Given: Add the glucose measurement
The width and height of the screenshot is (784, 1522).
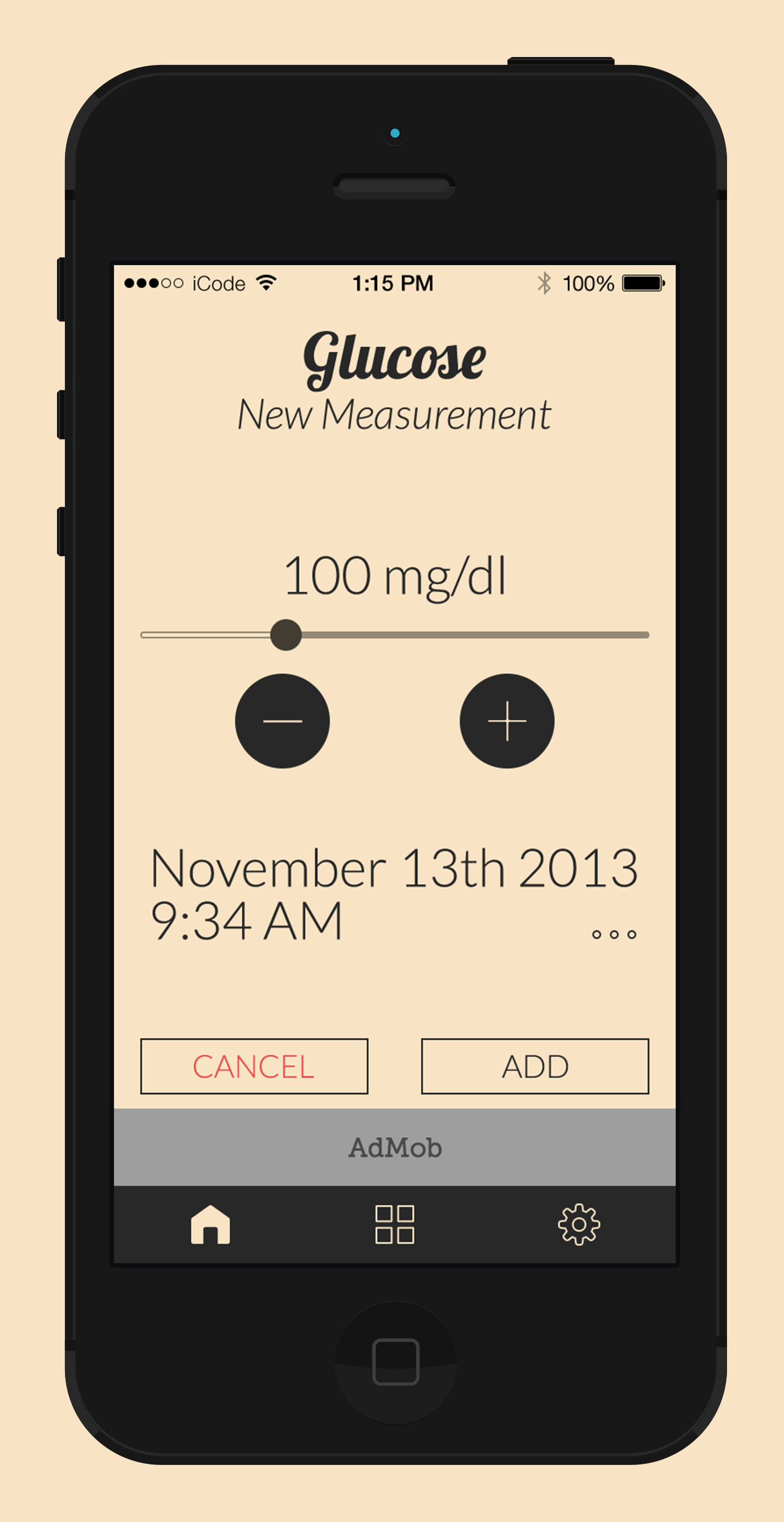Looking at the screenshot, I should pos(535,1067).
